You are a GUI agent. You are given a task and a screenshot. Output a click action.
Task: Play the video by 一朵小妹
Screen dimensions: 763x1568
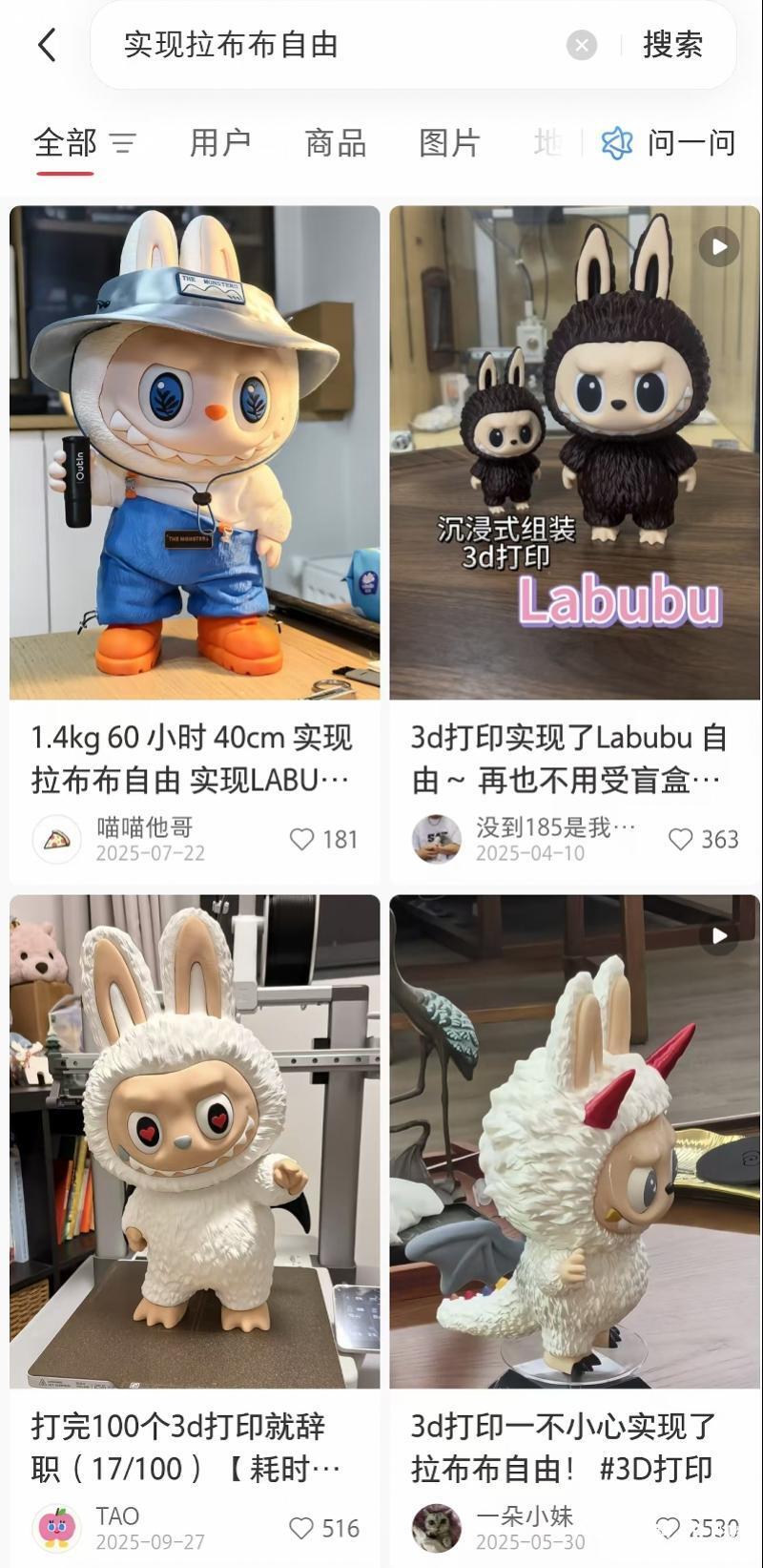coord(716,935)
